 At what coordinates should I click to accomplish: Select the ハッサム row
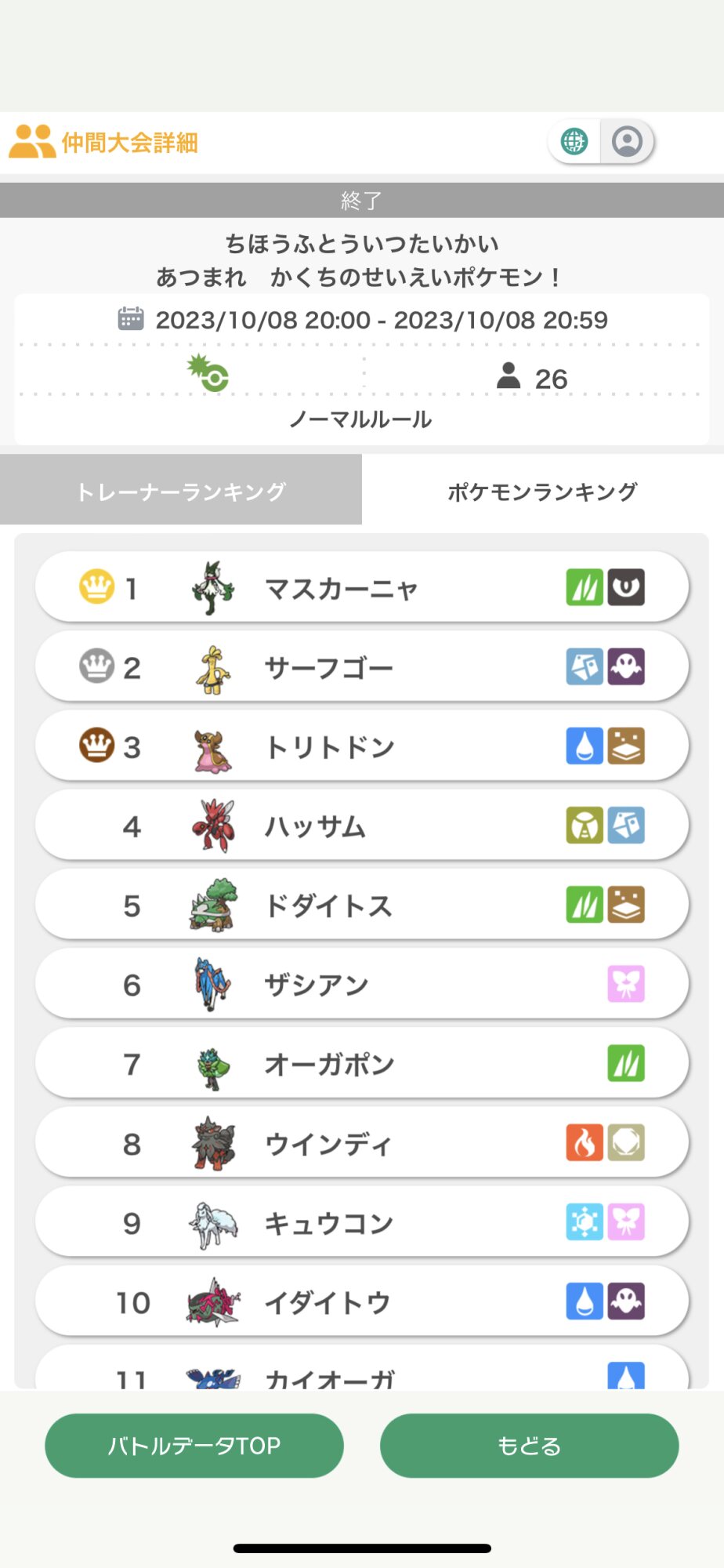click(361, 826)
